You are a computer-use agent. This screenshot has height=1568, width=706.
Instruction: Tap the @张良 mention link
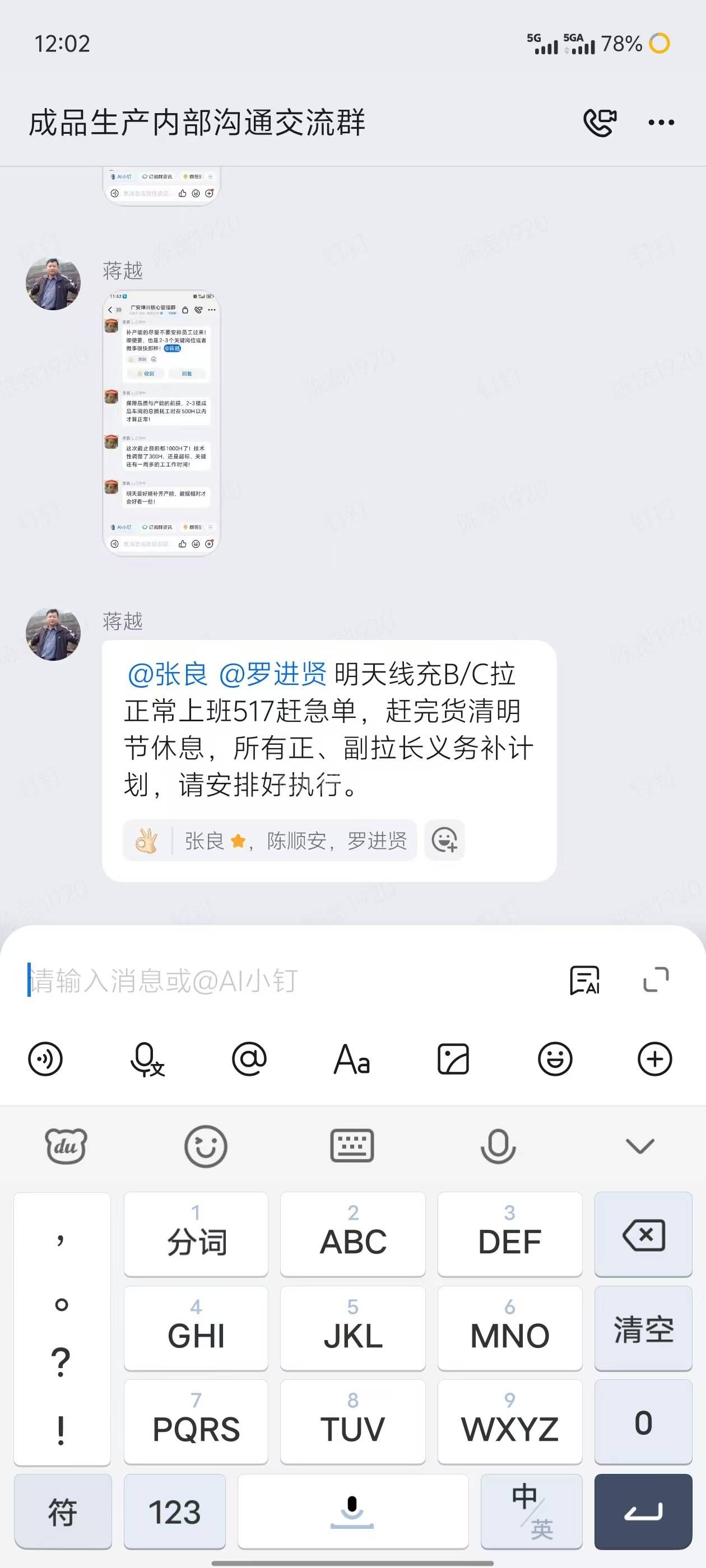[167, 674]
